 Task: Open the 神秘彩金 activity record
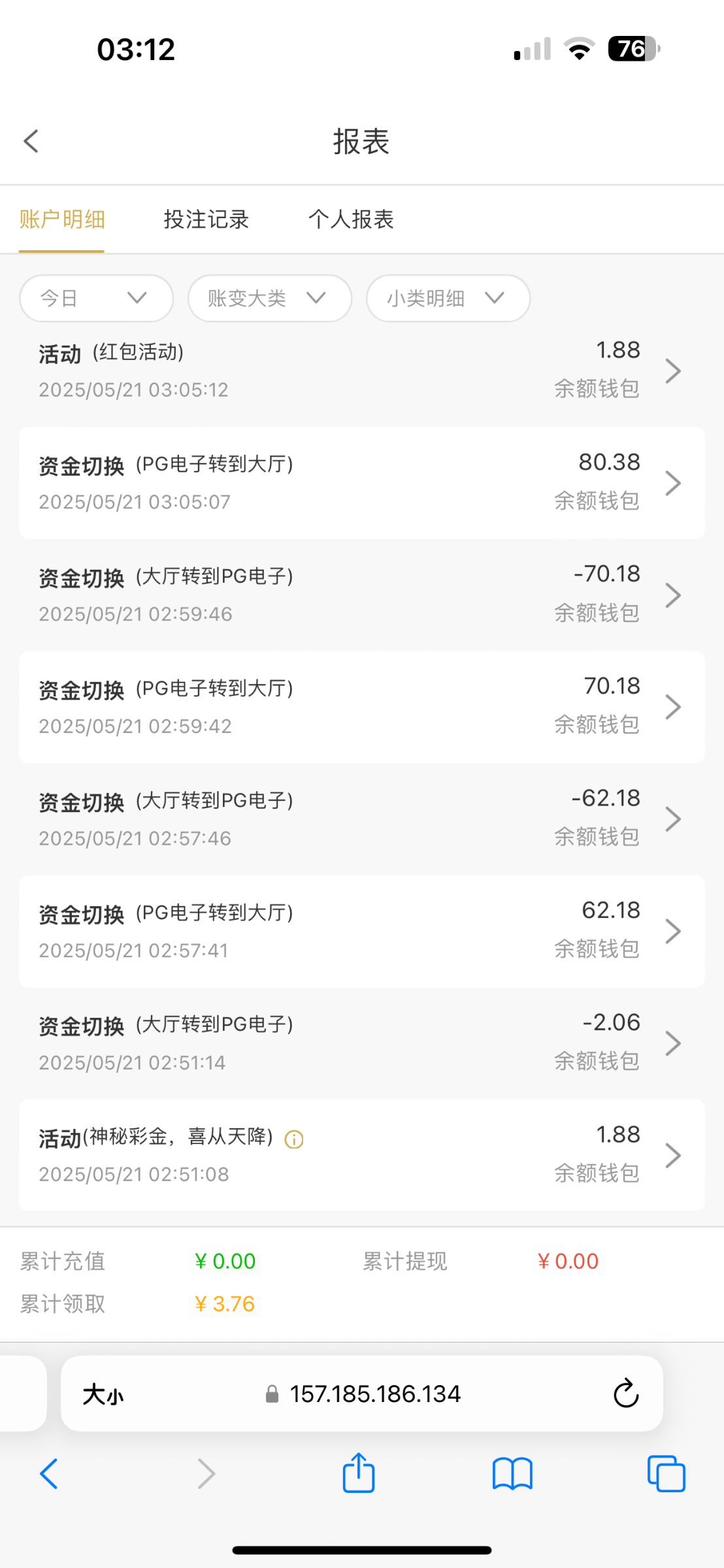362,1155
